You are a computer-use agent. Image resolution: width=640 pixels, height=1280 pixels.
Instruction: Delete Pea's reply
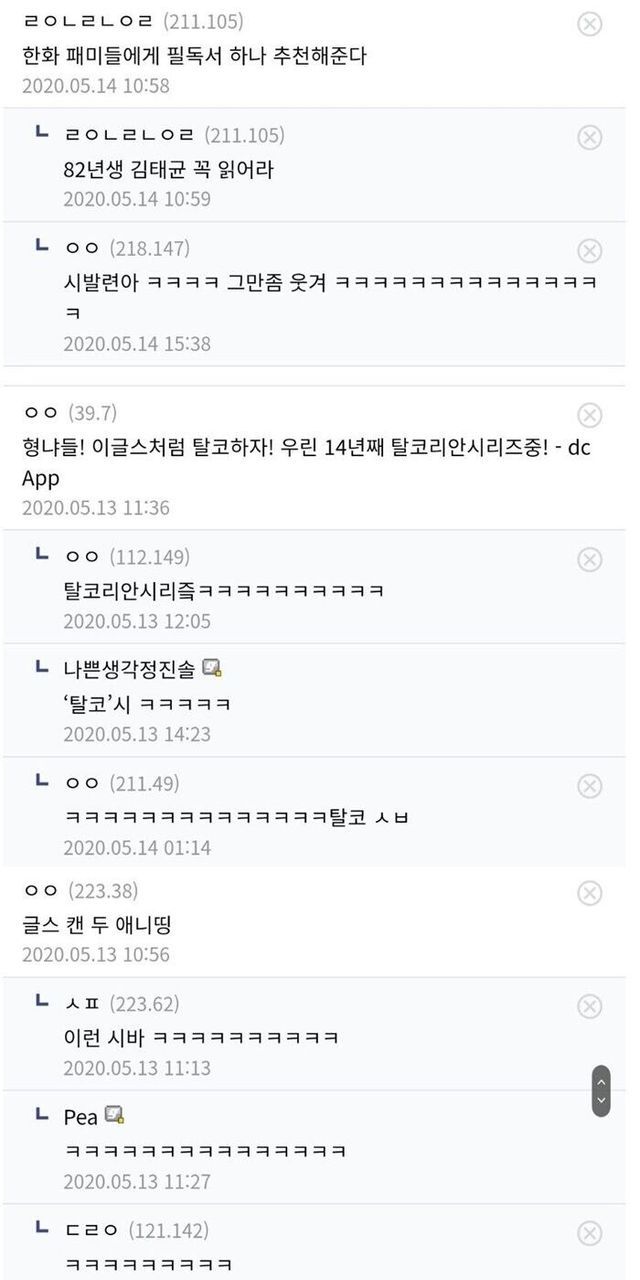tap(590, 1119)
